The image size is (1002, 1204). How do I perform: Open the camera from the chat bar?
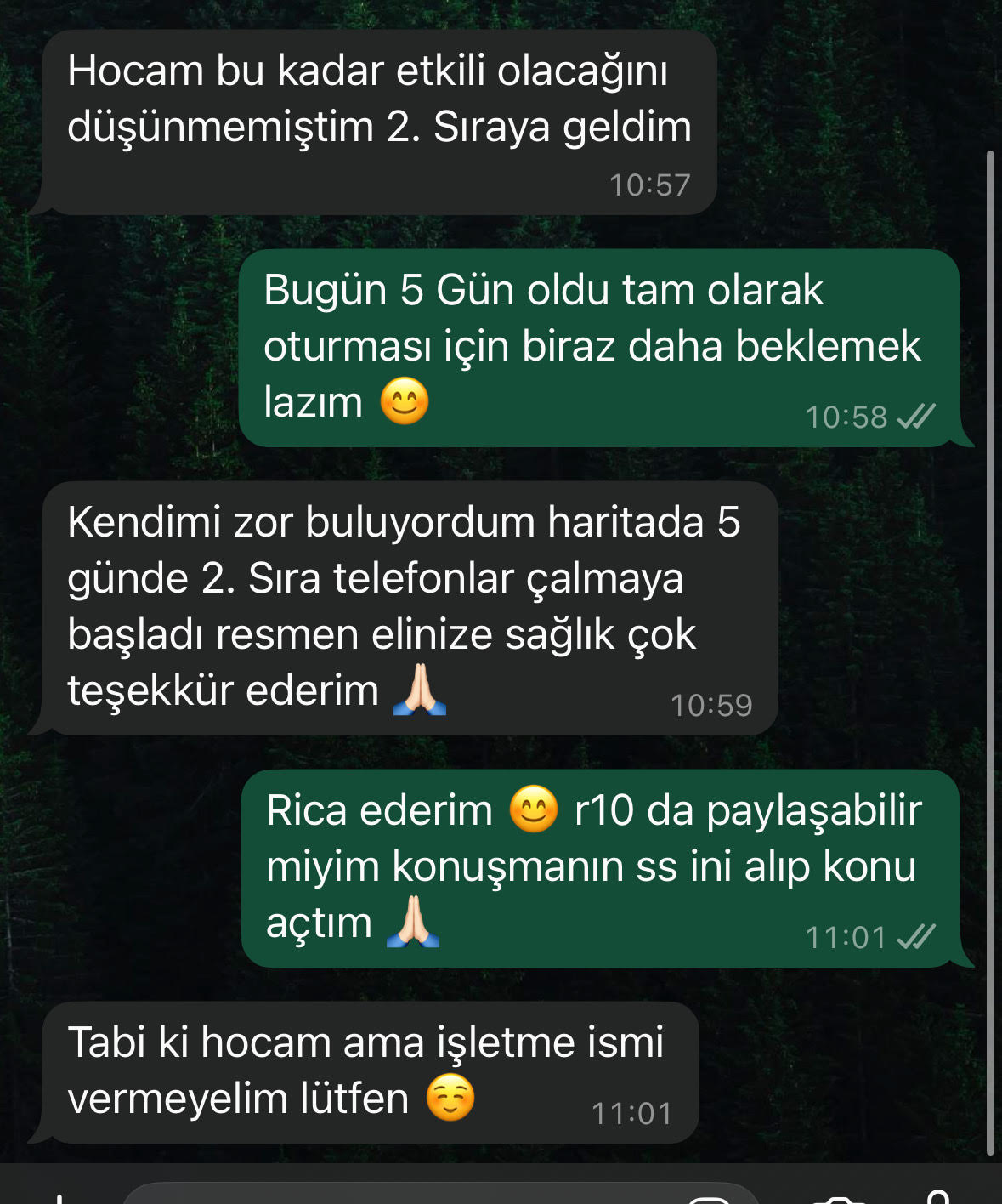[x=838, y=1198]
